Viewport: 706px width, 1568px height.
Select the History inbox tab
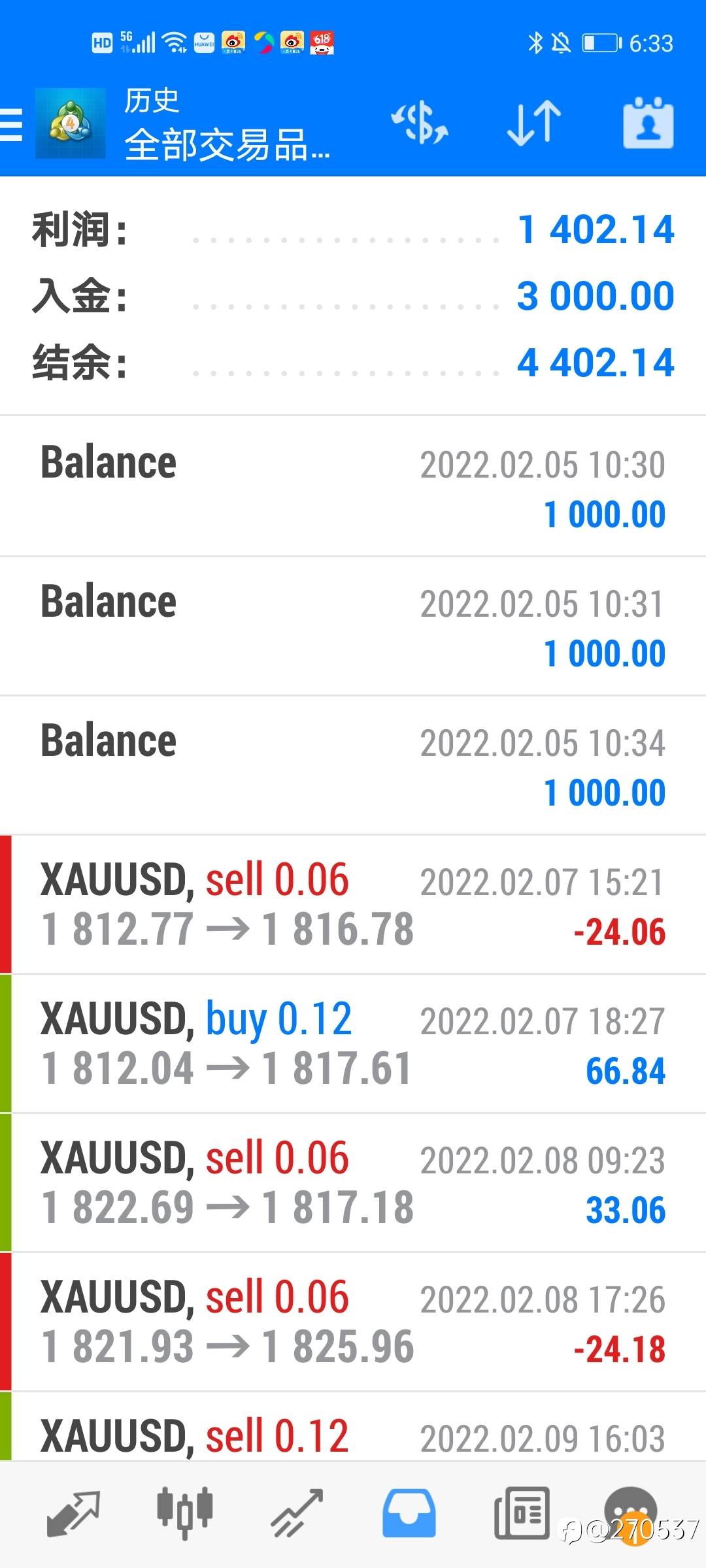pos(409,1513)
